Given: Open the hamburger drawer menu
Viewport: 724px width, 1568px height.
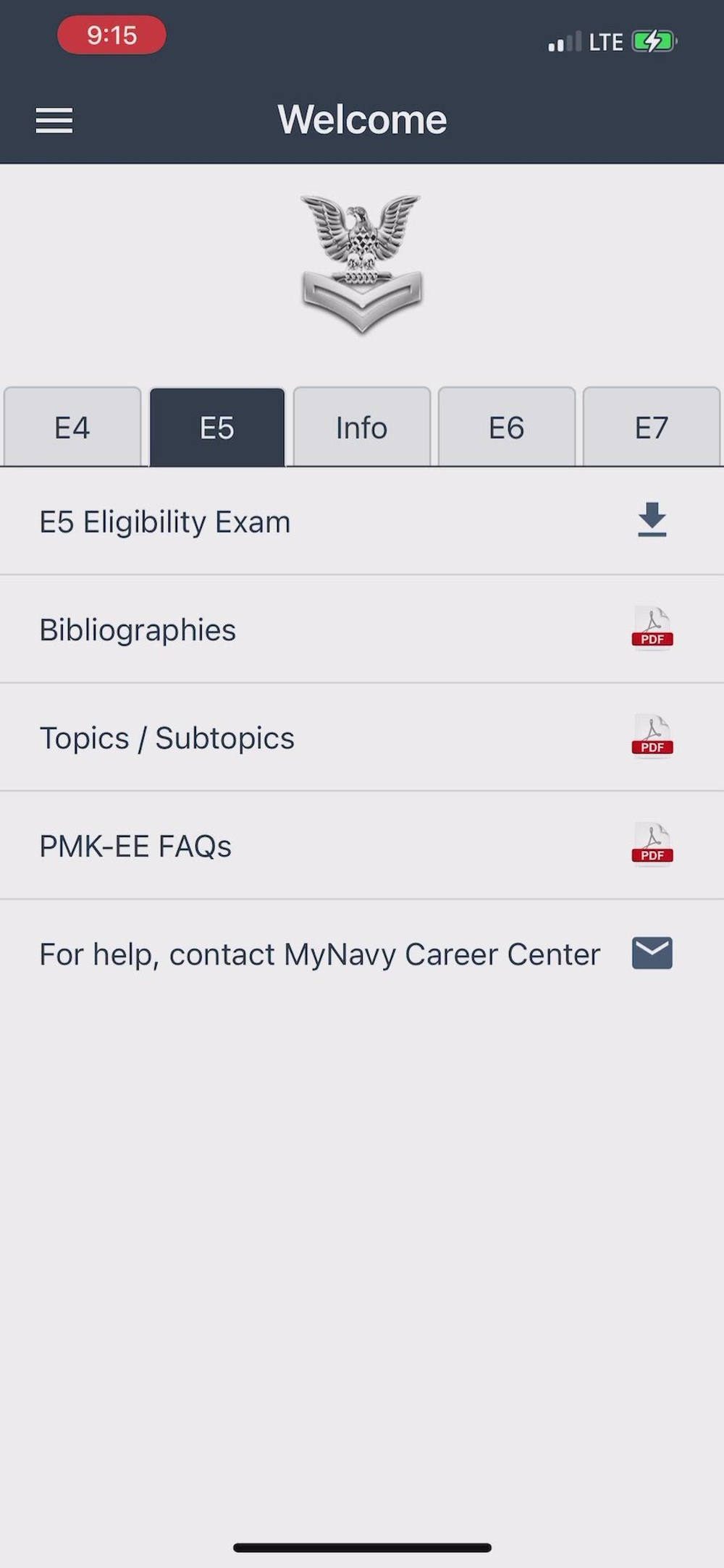Looking at the screenshot, I should (54, 120).
